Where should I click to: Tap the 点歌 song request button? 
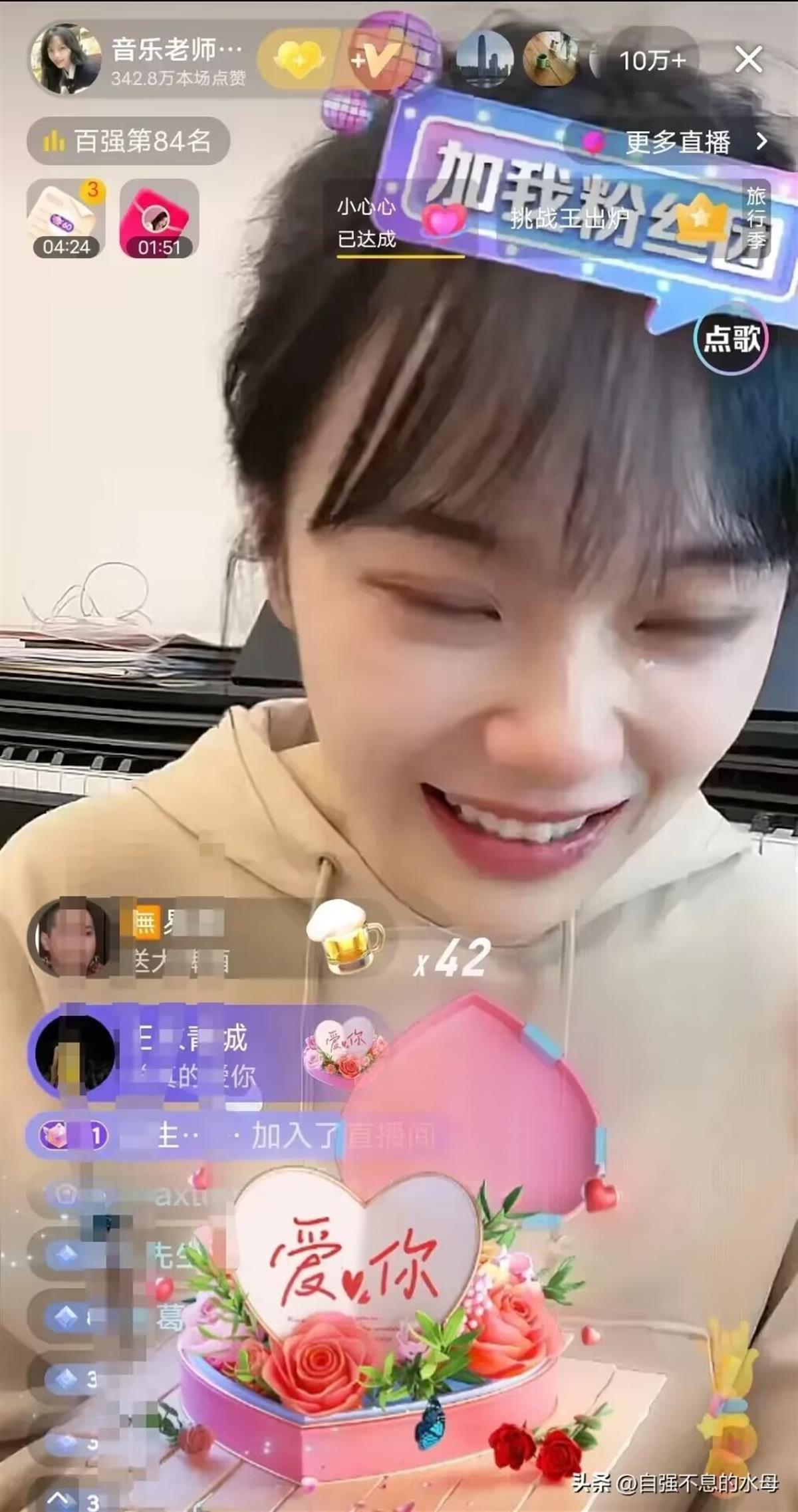click(733, 337)
